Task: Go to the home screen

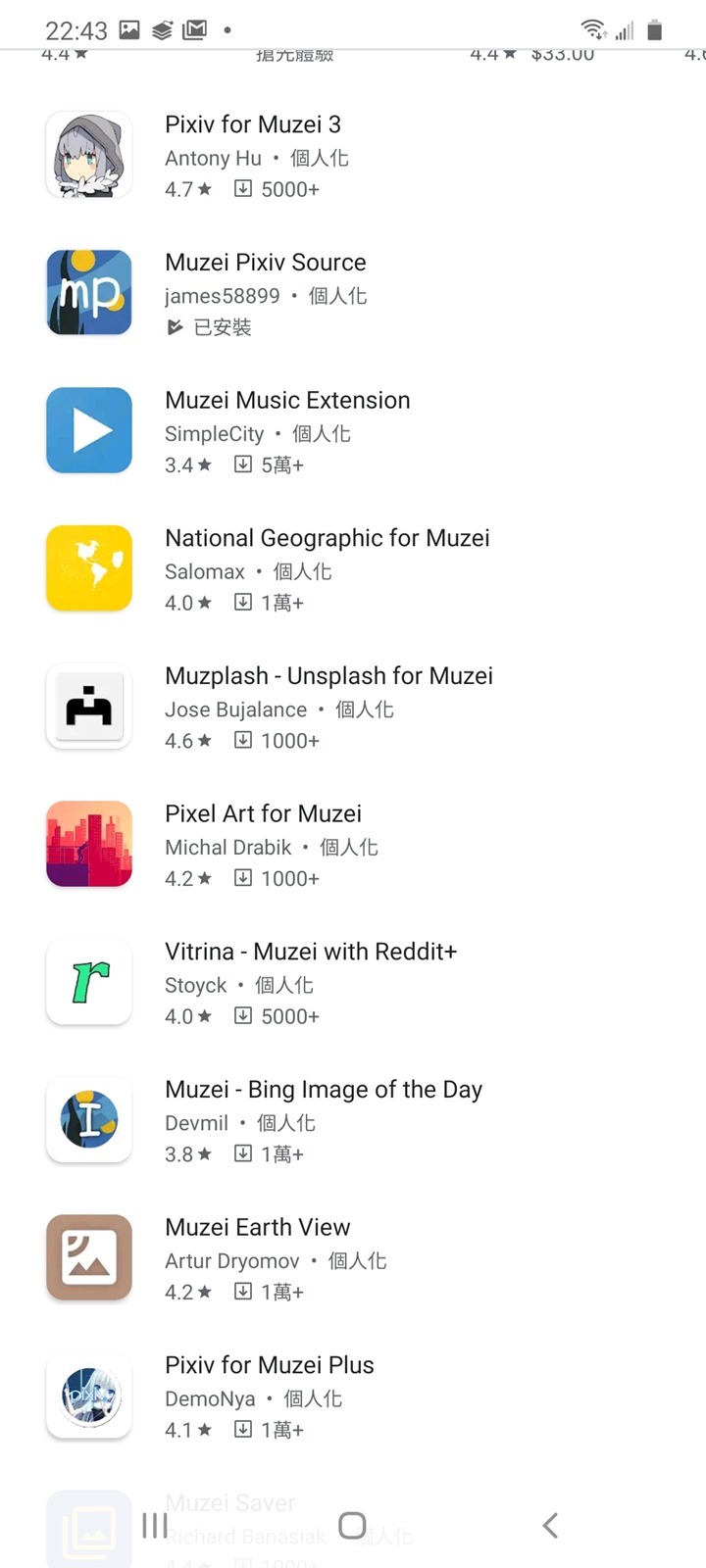Action: [352, 1525]
